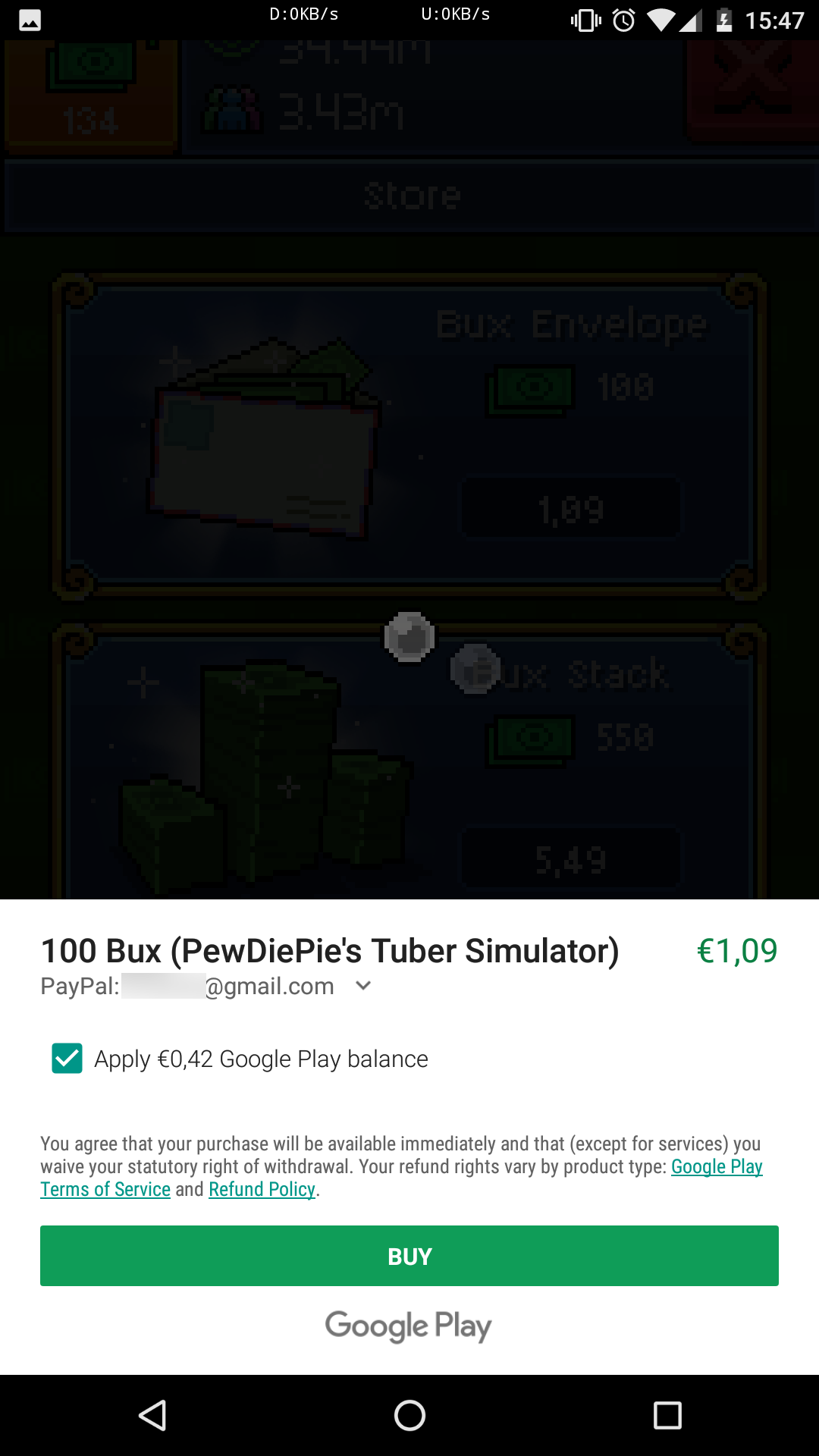Tap the BUY button
Screen dimensions: 819x1456
[x=409, y=1255]
